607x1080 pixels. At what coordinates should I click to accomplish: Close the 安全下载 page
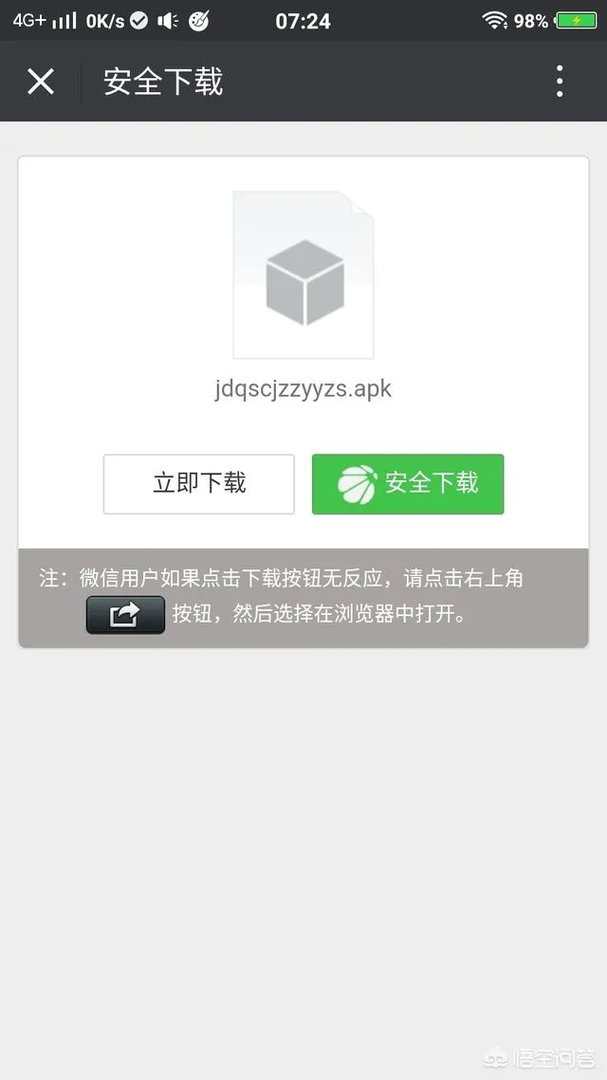[x=40, y=81]
